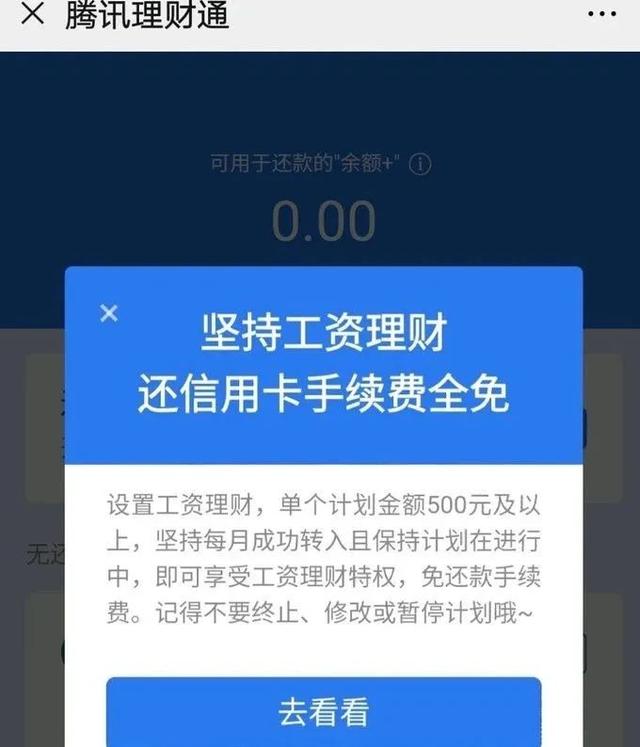Open the 余额+ info icon
The height and width of the screenshot is (747, 640).
[421, 165]
